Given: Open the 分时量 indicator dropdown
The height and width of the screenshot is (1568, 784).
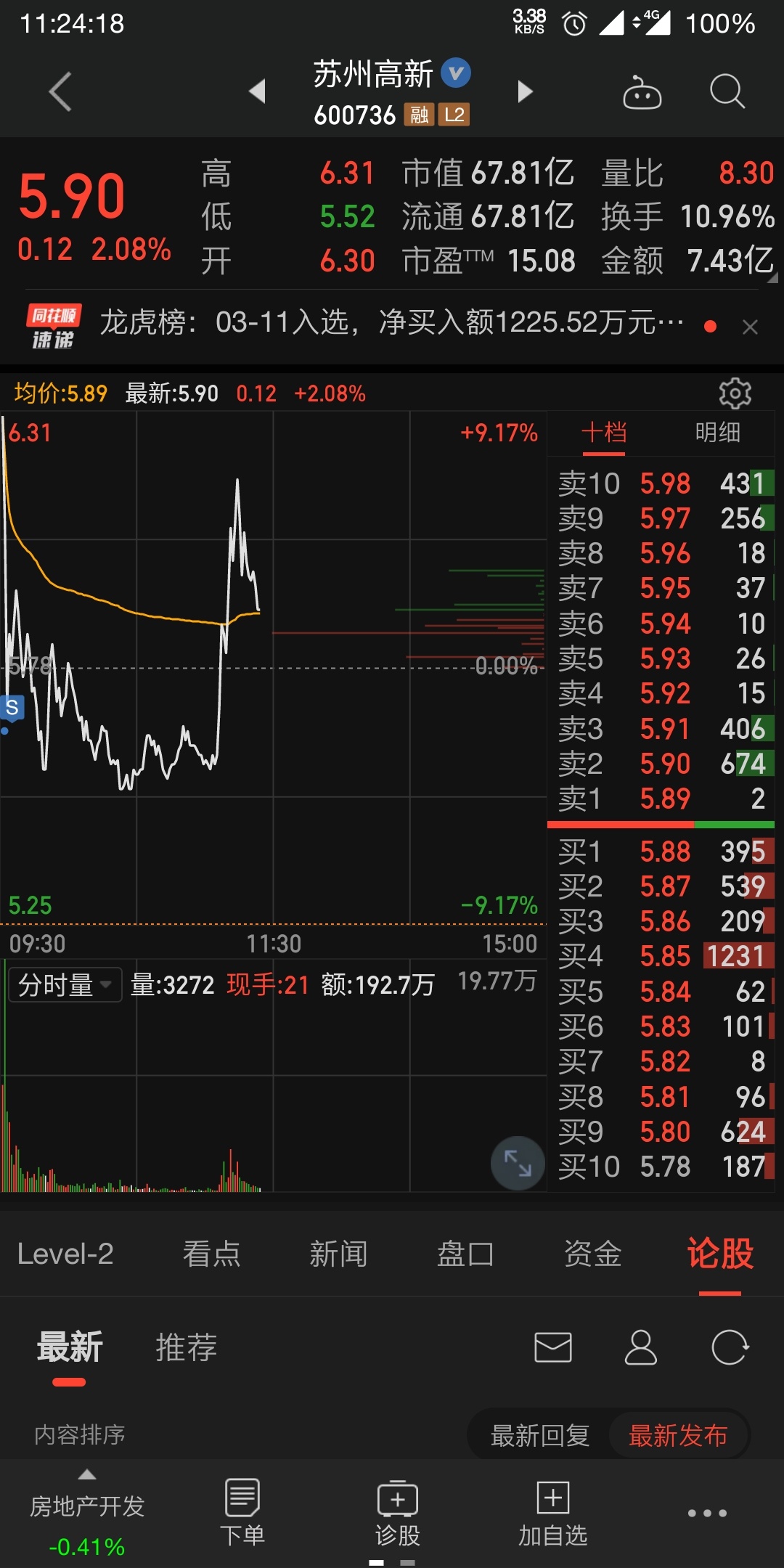Looking at the screenshot, I should [65, 985].
